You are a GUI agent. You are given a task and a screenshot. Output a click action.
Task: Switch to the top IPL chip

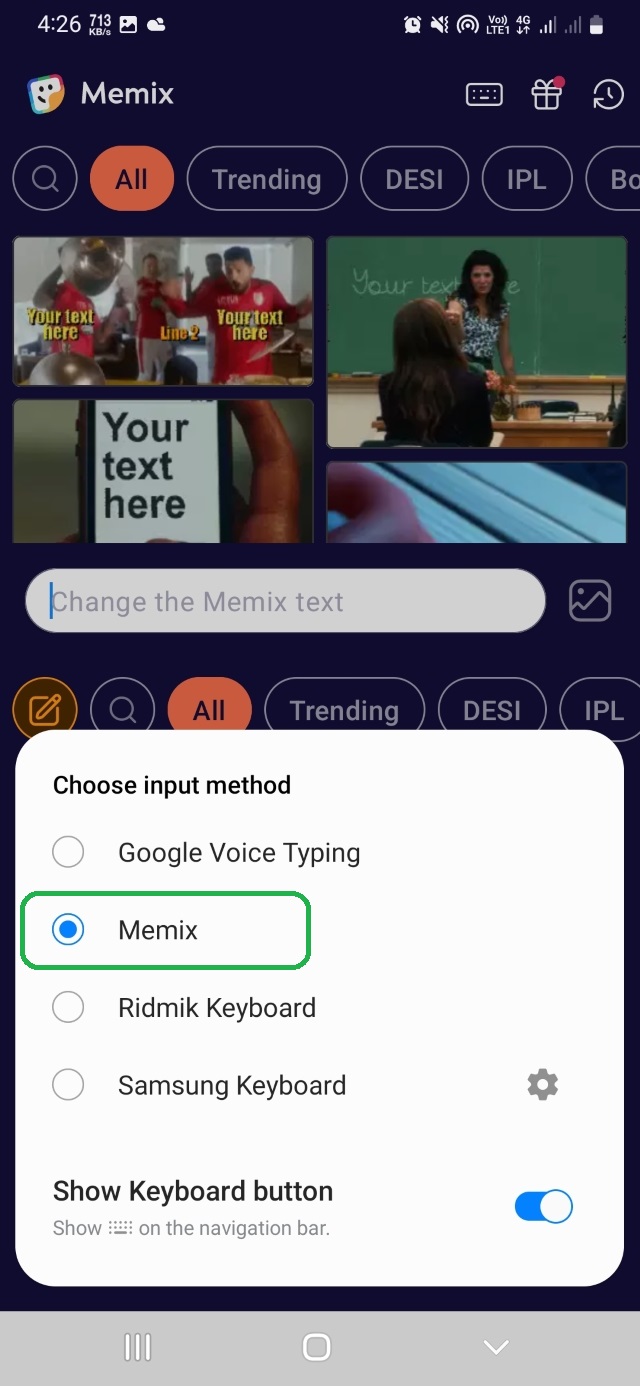pyautogui.click(x=526, y=179)
